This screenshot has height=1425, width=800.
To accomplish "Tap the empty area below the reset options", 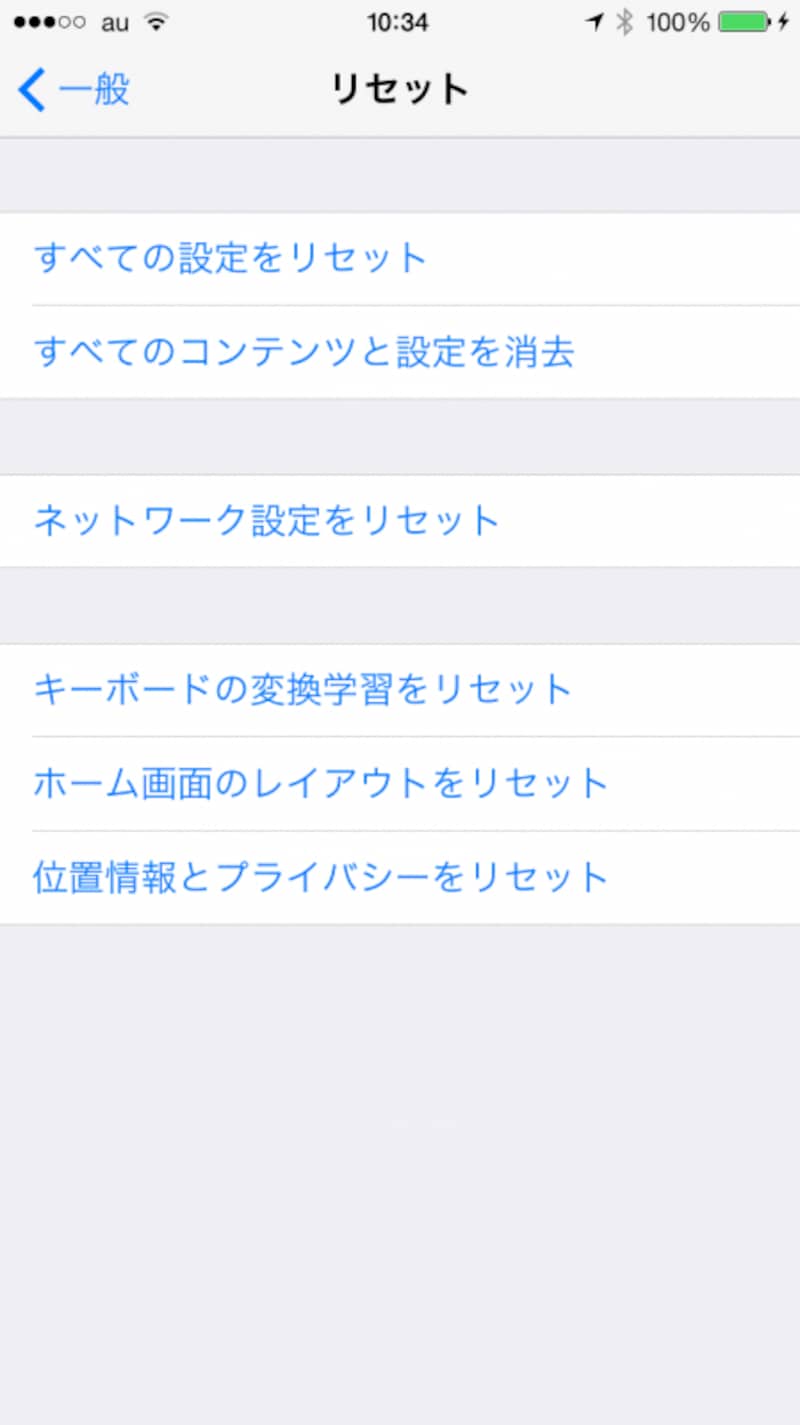I will pos(400,1150).
